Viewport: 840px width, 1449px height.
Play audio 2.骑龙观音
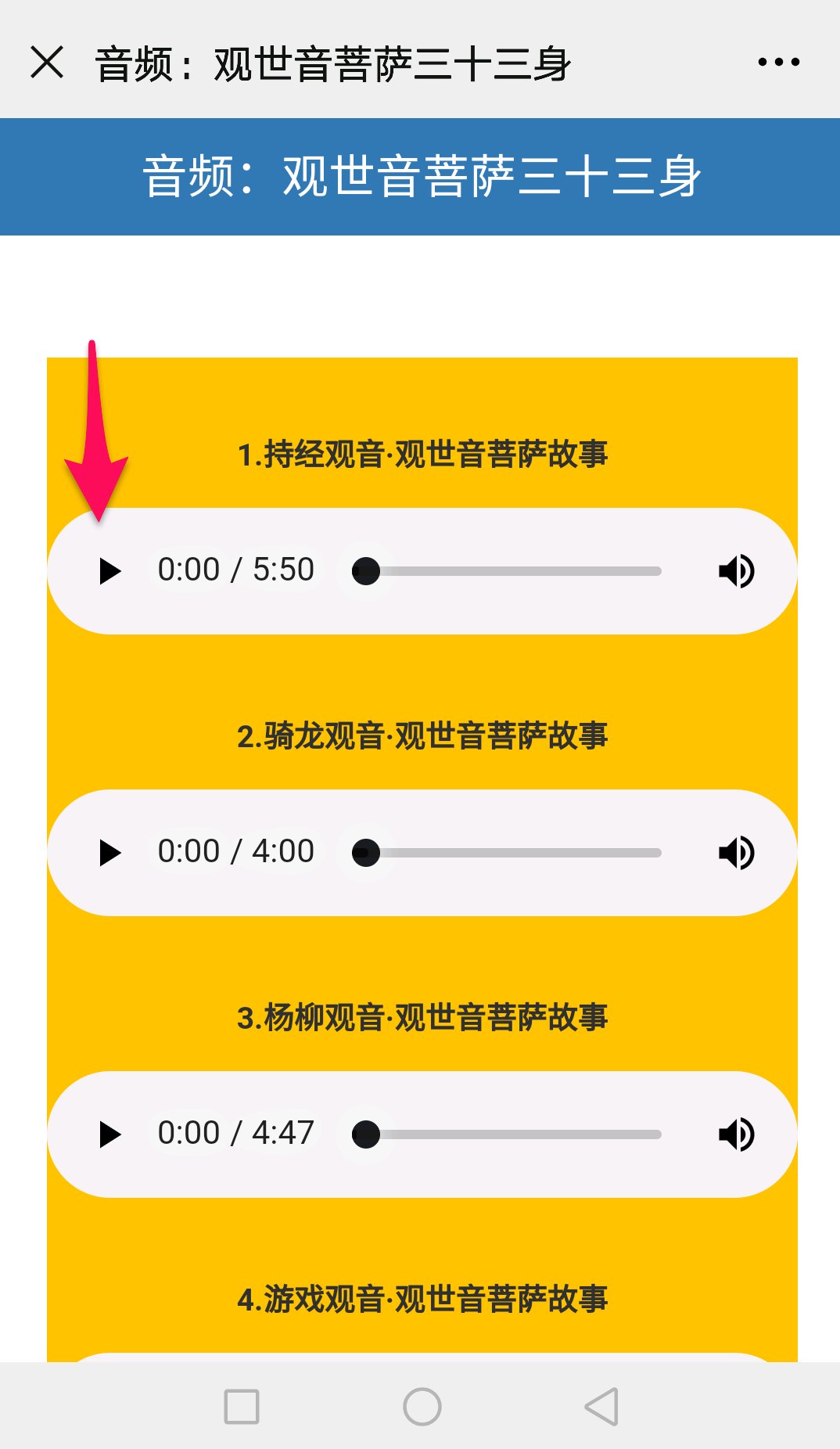point(109,853)
